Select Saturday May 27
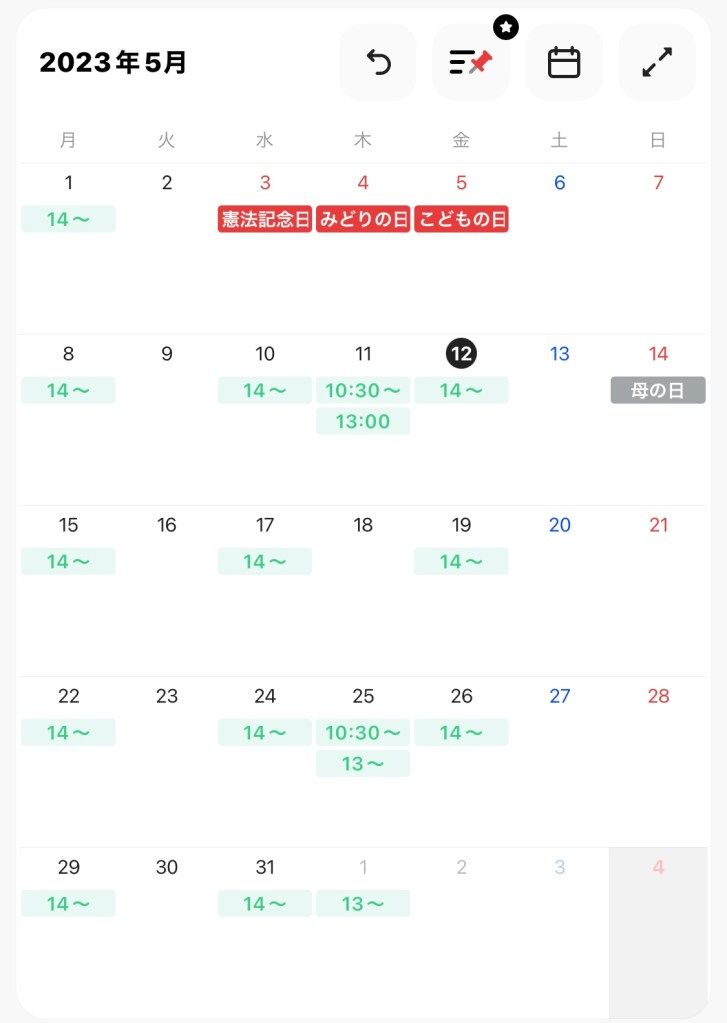This screenshot has width=727, height=1023. coord(559,696)
